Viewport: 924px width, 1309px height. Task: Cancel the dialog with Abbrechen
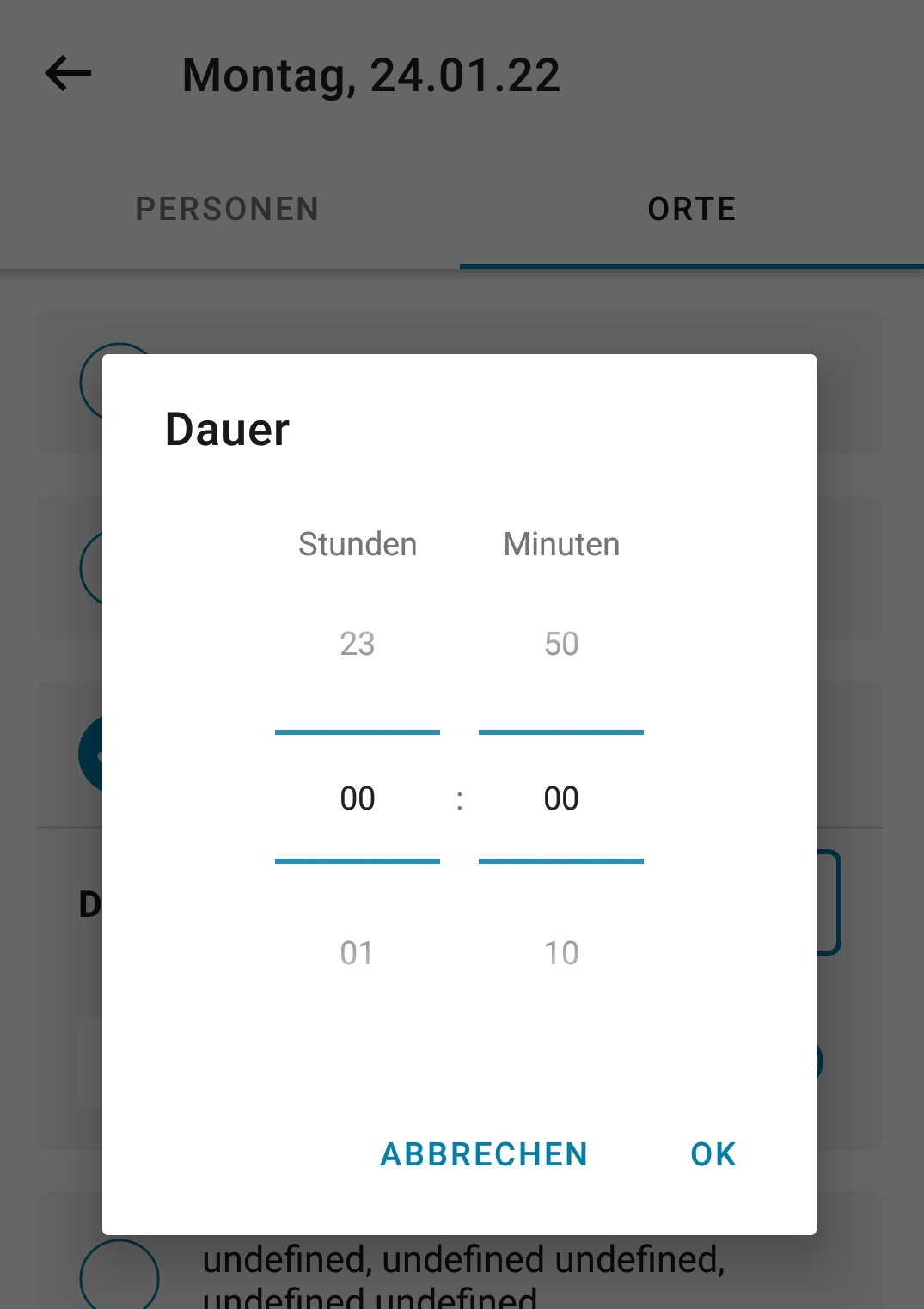click(484, 1153)
